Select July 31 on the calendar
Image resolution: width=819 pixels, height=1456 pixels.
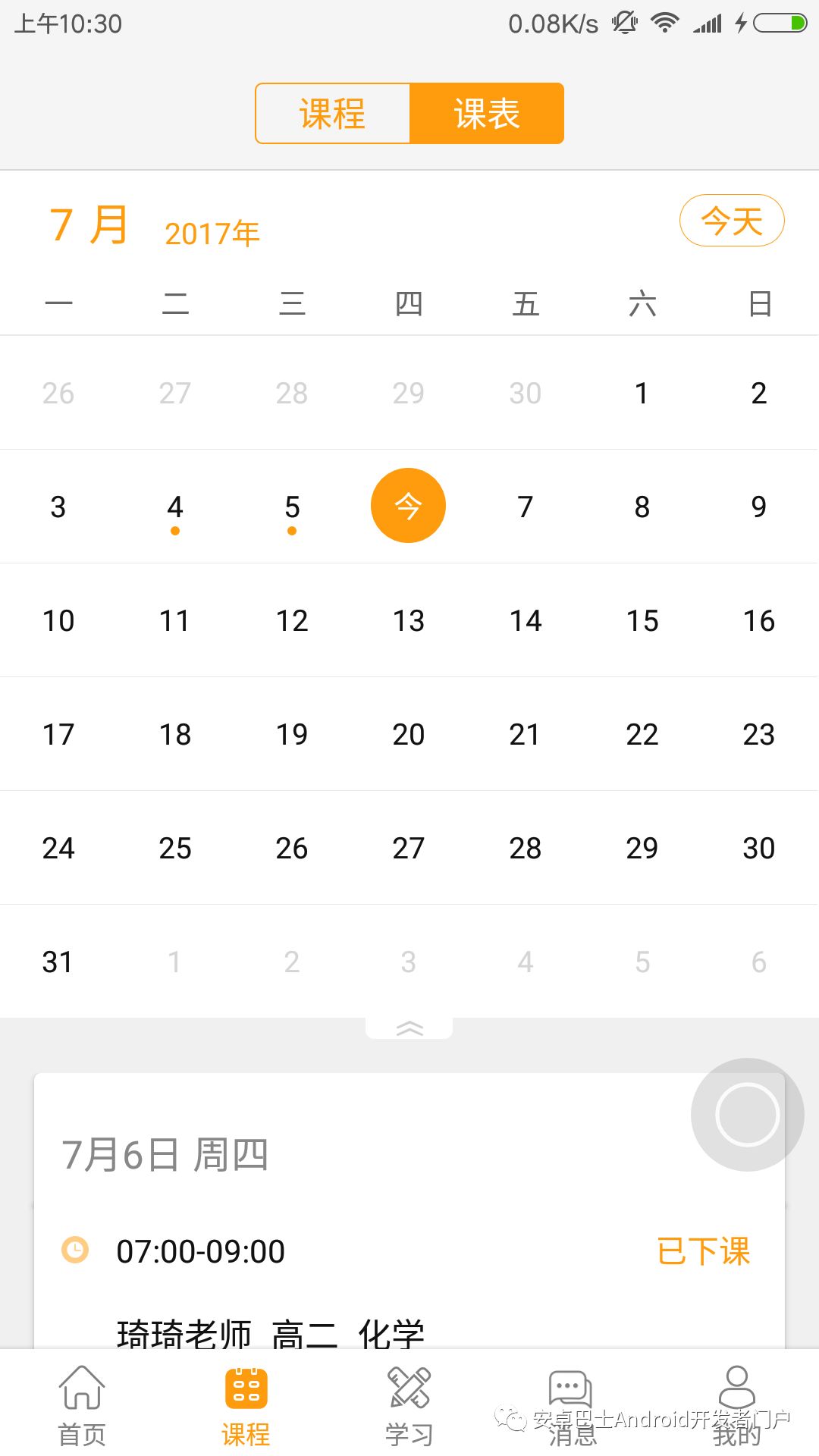click(58, 962)
